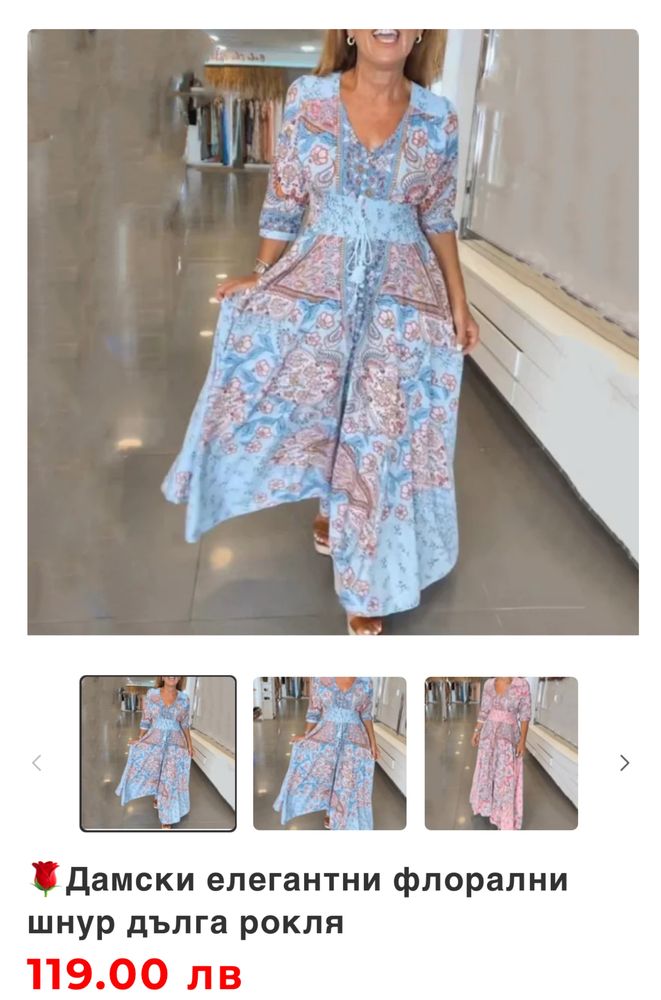Select the pink dress thumbnail
Screen dimensions: 661x1000
[x=501, y=753]
